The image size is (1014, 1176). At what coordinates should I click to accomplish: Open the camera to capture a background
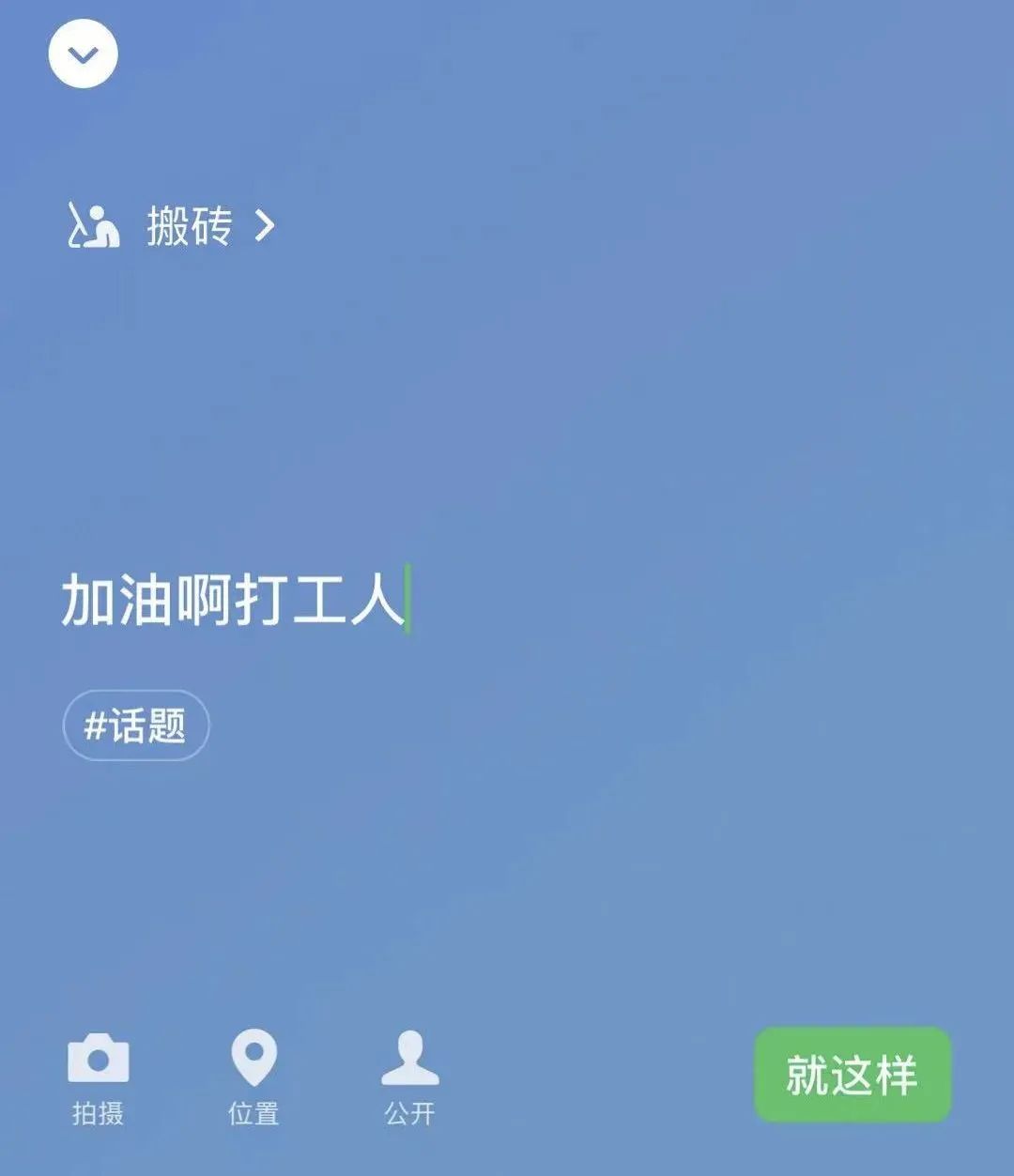point(100,1060)
